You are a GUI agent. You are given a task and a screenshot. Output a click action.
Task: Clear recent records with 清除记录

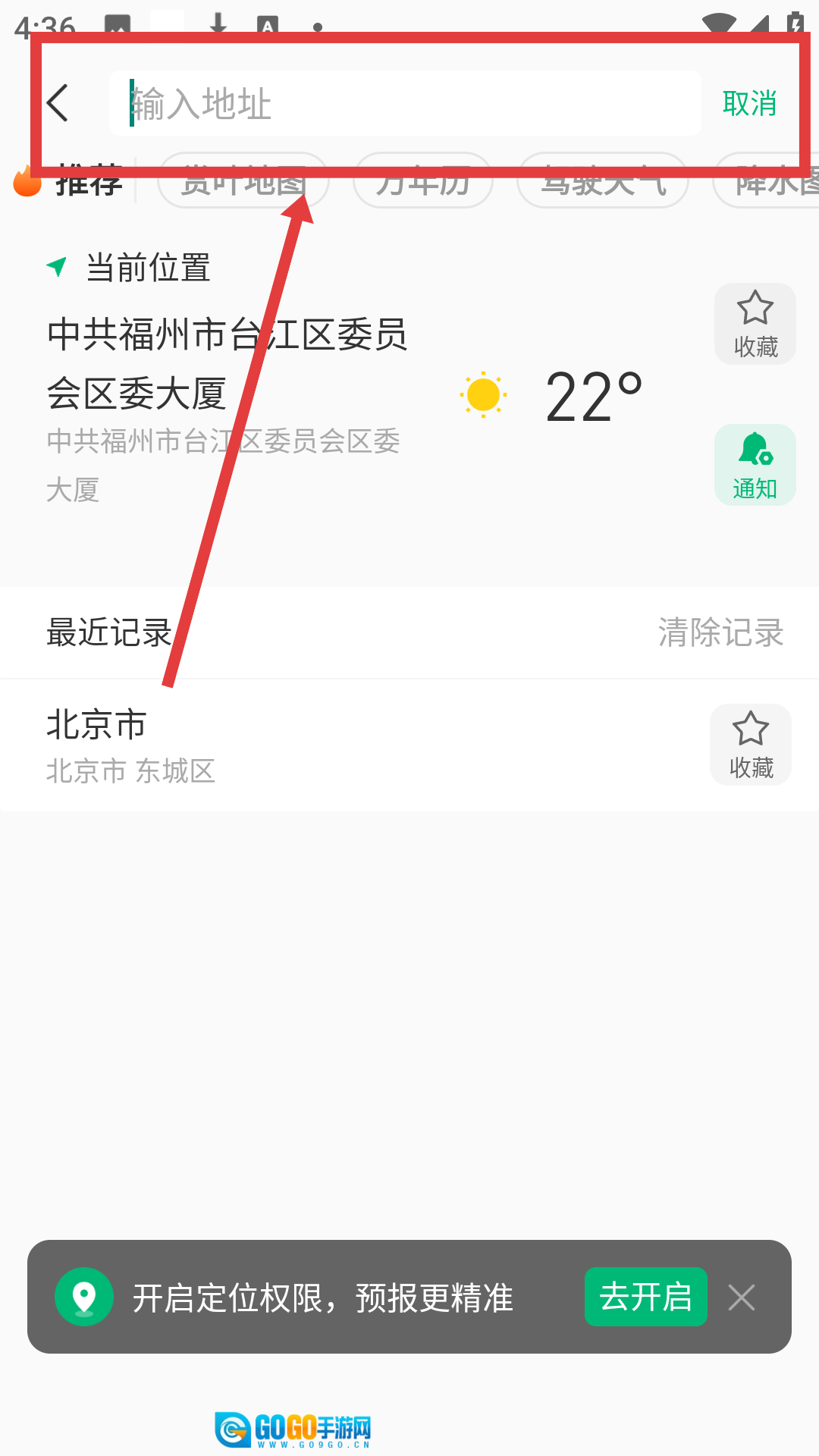pos(720,632)
